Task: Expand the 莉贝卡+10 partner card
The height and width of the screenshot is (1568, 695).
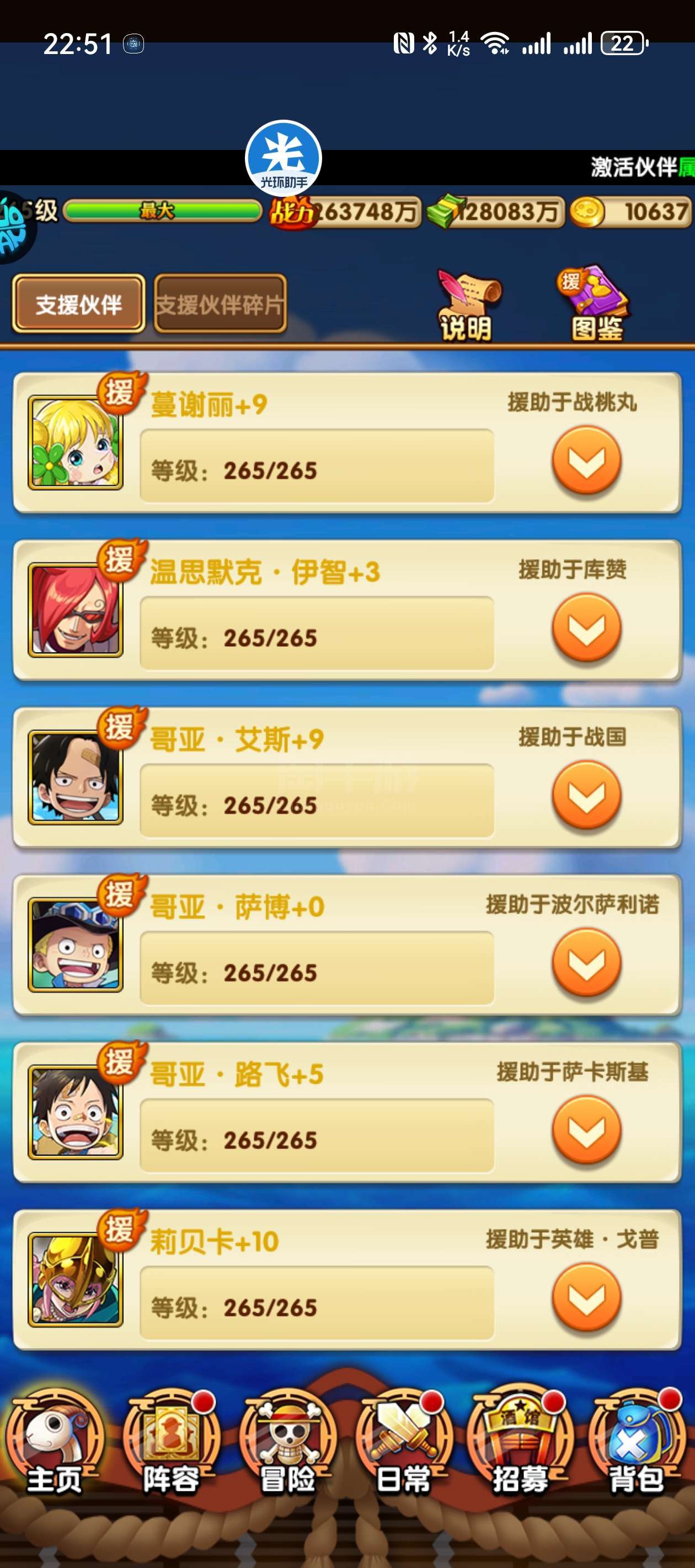Action: pos(586,1297)
